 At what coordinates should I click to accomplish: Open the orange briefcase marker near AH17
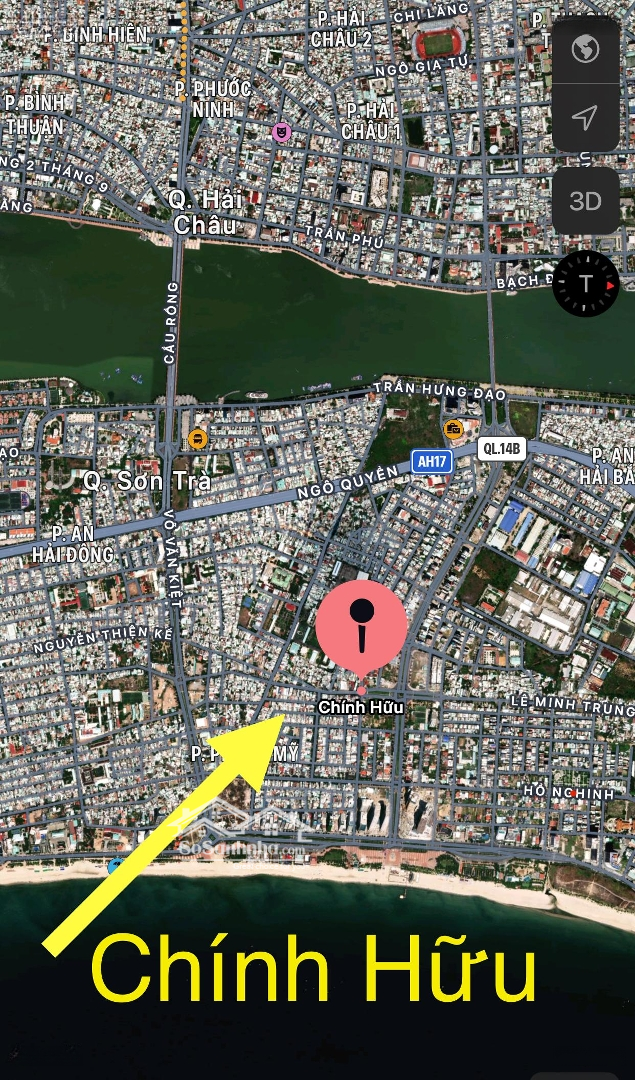[453, 429]
